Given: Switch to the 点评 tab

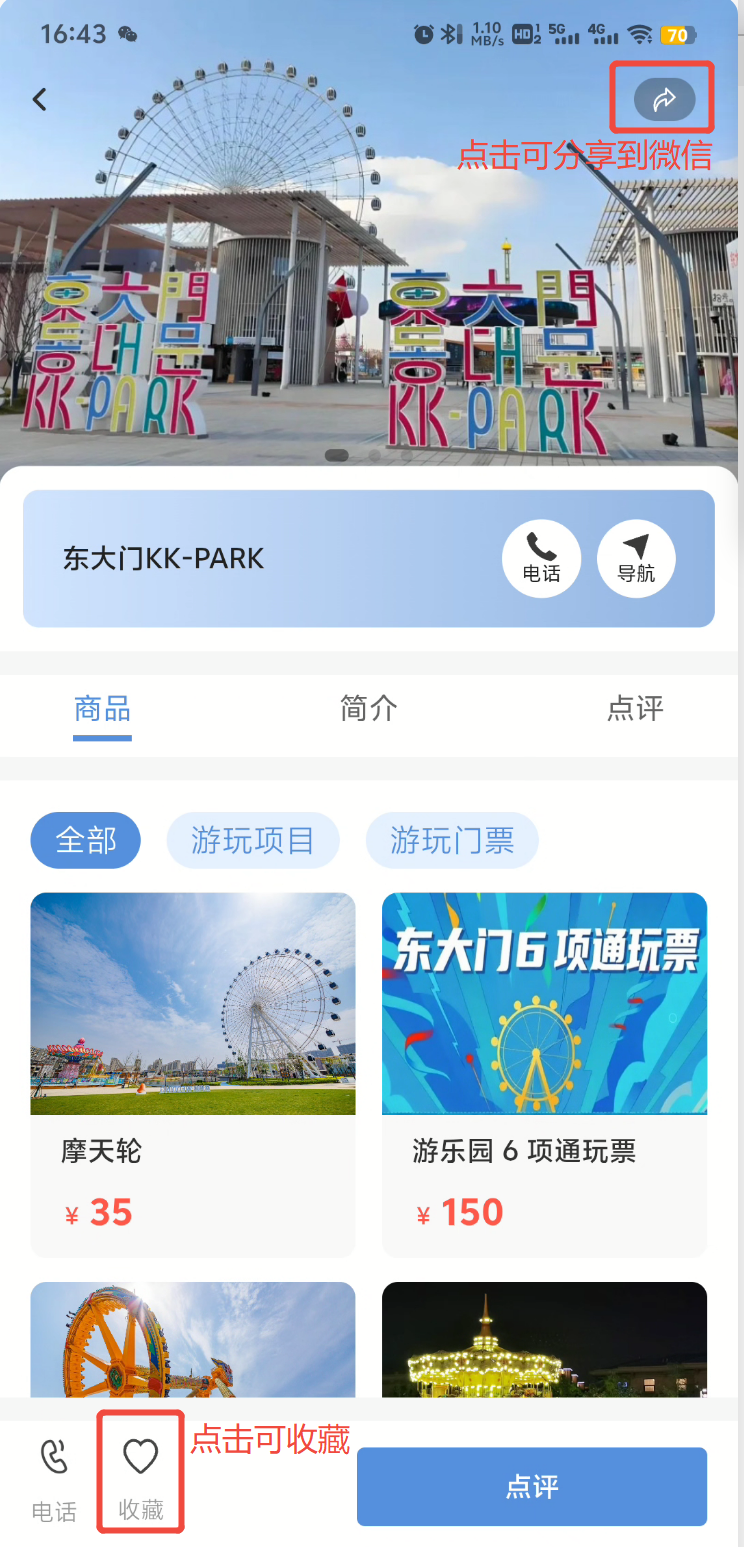Looking at the screenshot, I should [x=635, y=710].
